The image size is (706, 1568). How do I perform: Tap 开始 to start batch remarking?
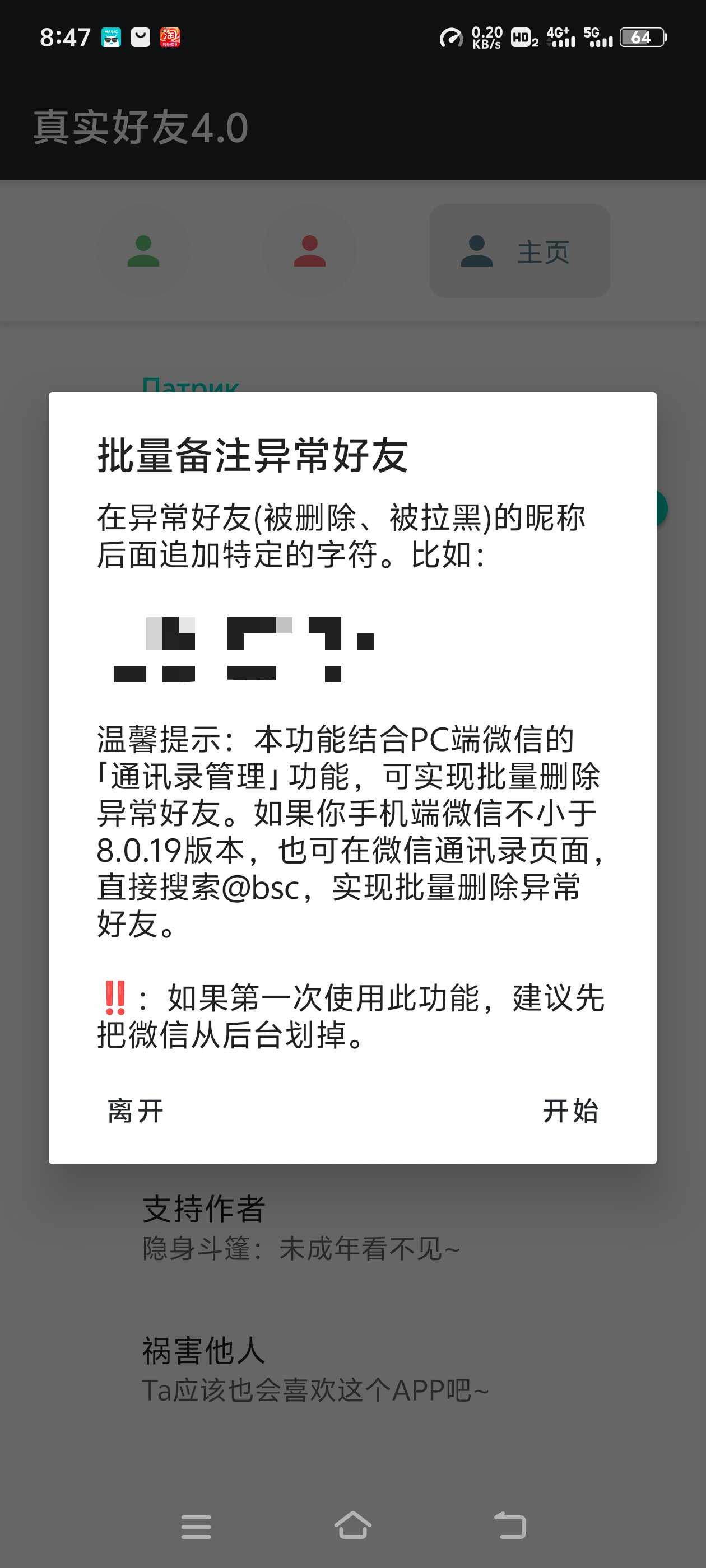[x=570, y=1111]
